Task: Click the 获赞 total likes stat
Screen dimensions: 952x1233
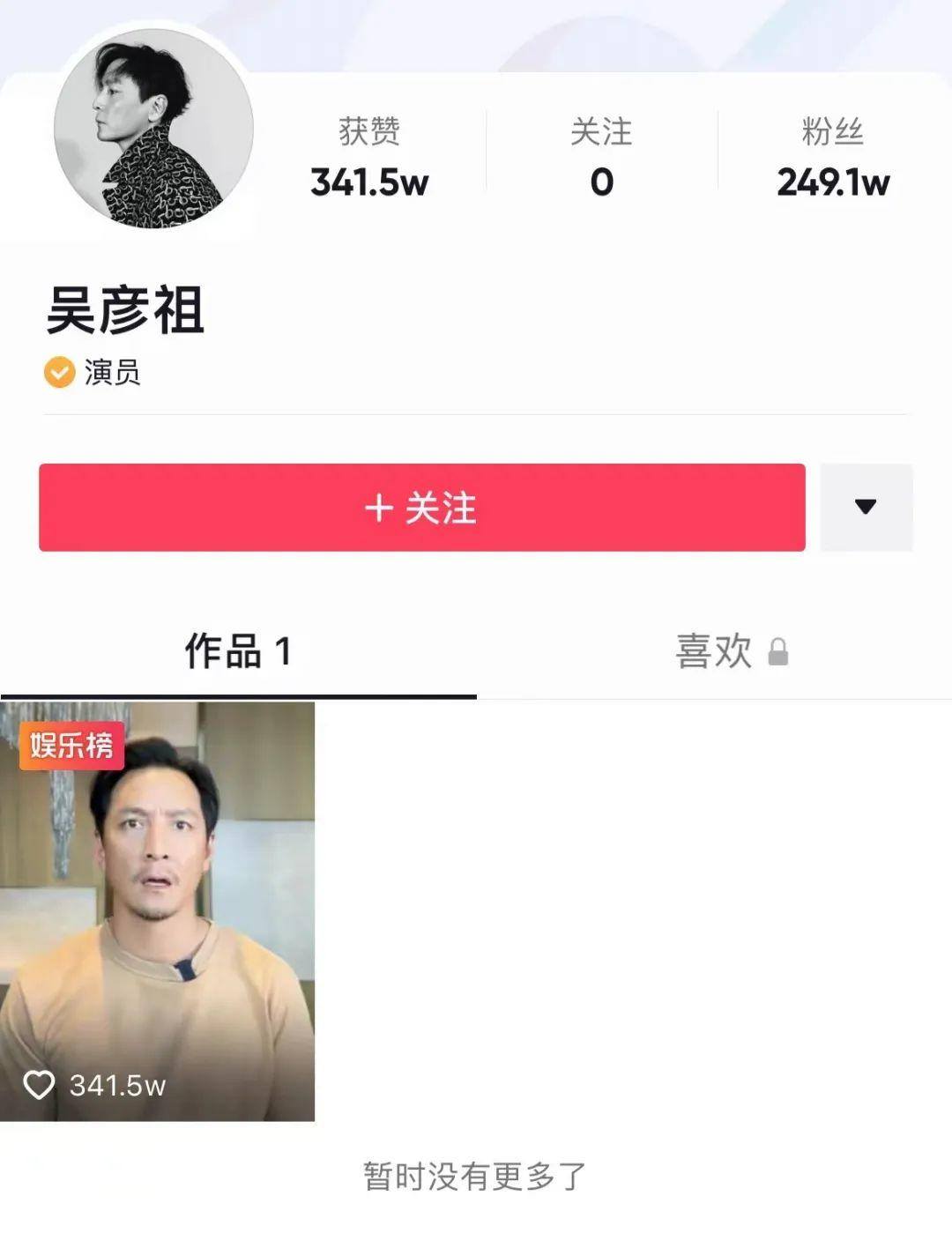Action: tap(370, 159)
